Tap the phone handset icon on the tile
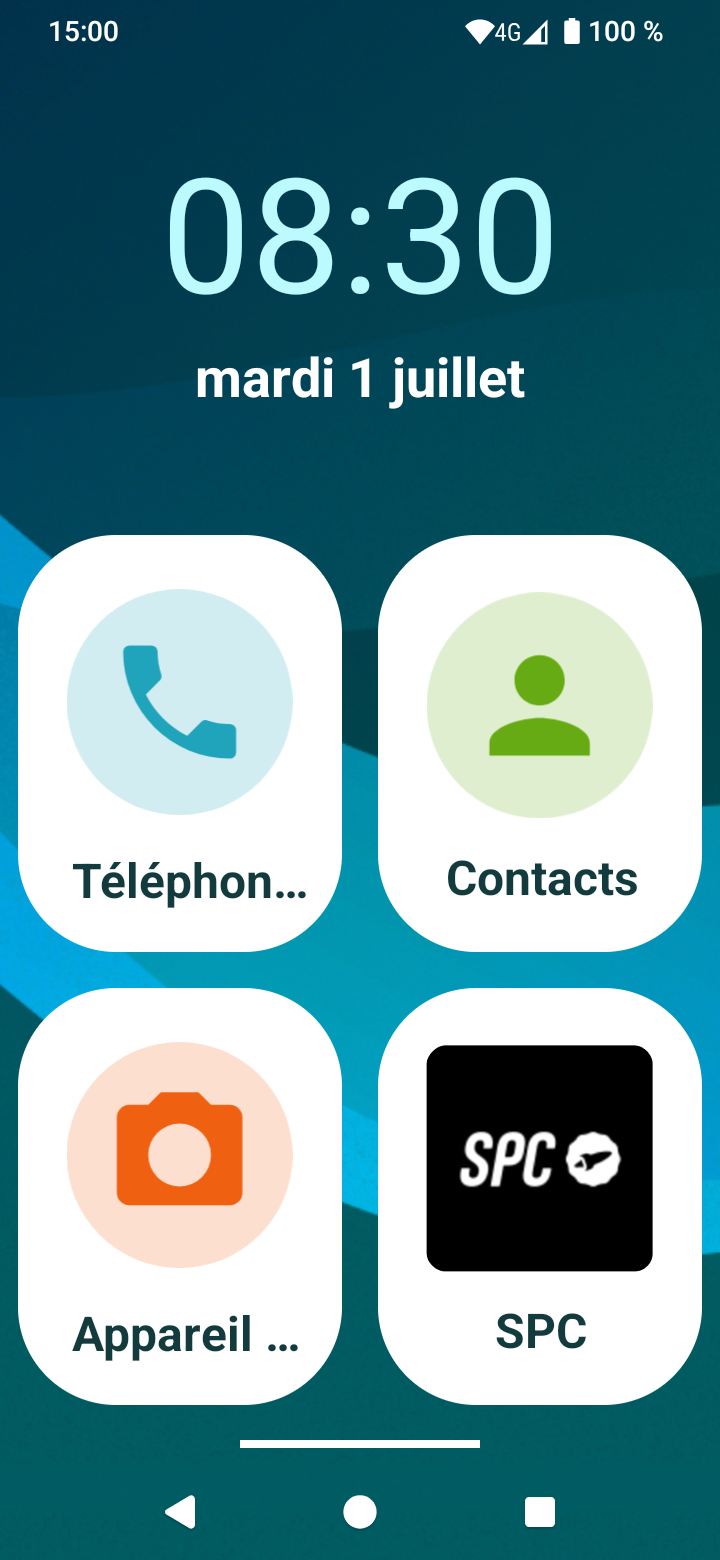 [180, 703]
